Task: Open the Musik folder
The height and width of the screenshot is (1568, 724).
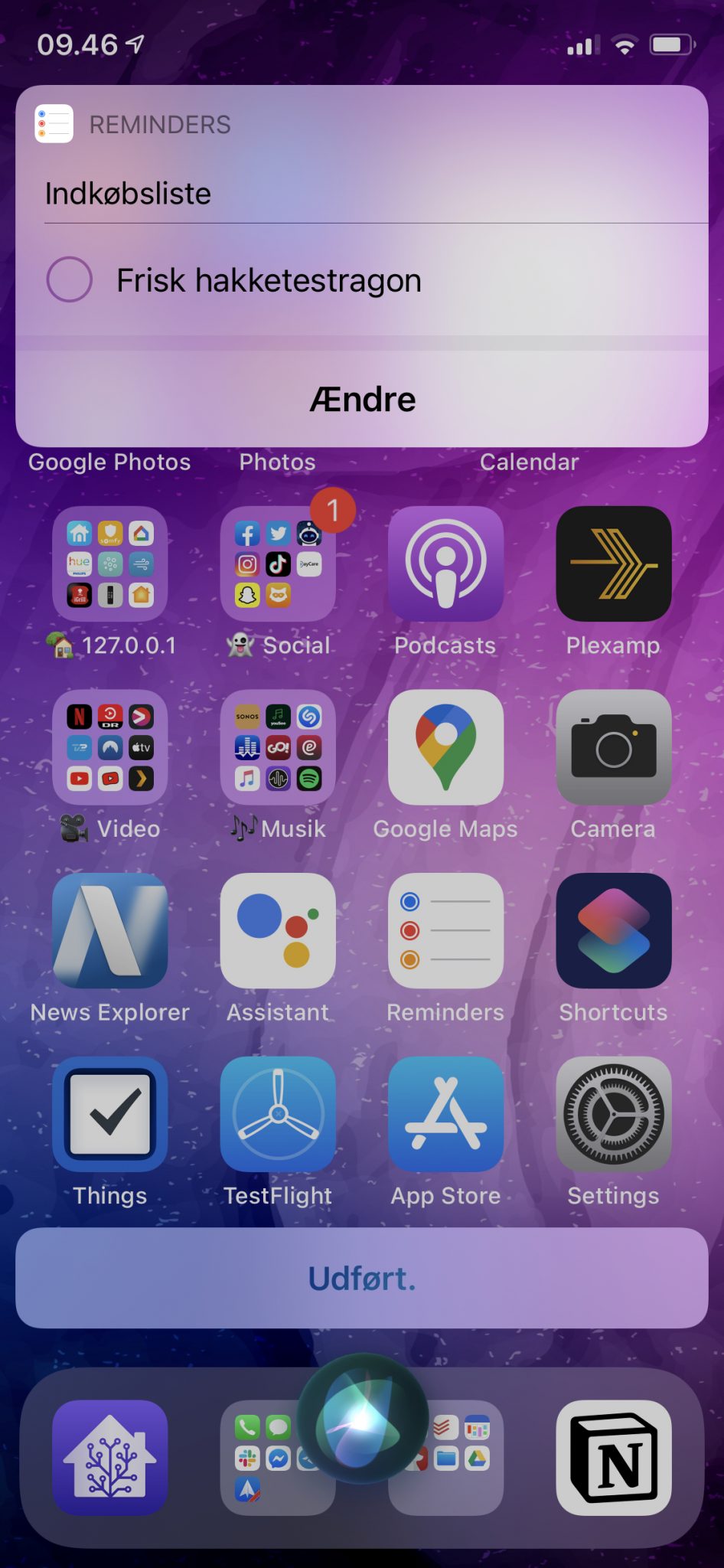Action: [x=278, y=747]
